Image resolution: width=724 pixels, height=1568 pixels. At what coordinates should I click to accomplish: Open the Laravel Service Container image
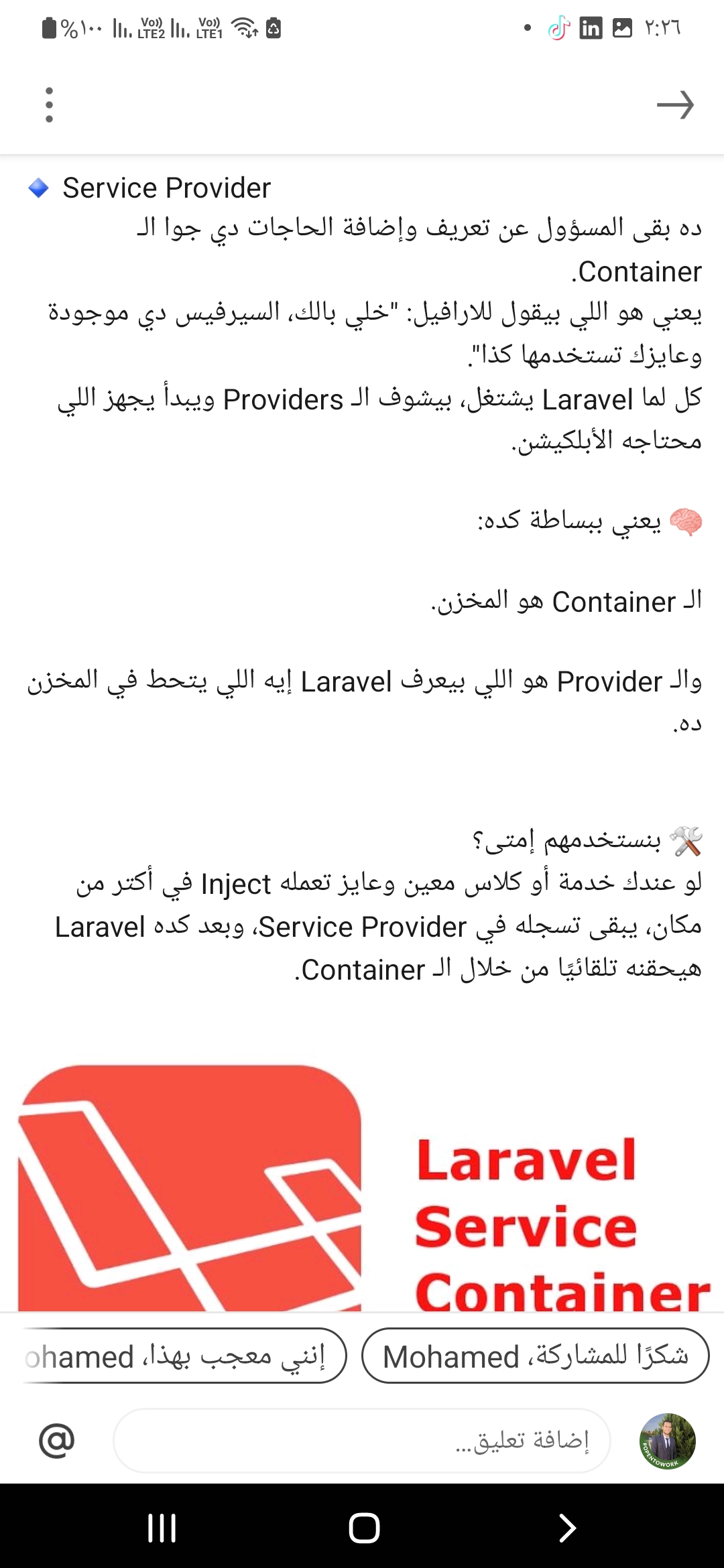362,1186
